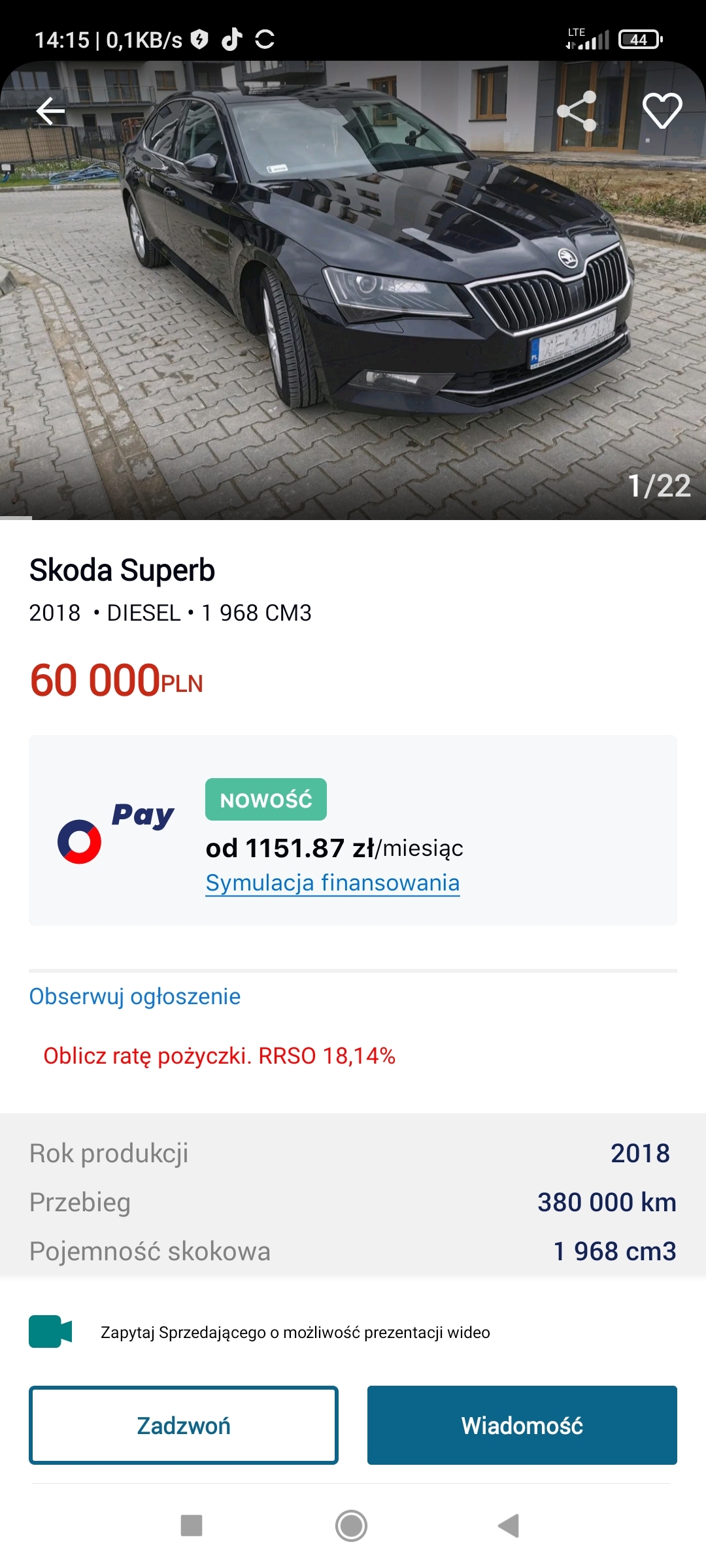This screenshot has height=1568, width=706.
Task: Open the system recent apps view
Action: [x=192, y=1526]
